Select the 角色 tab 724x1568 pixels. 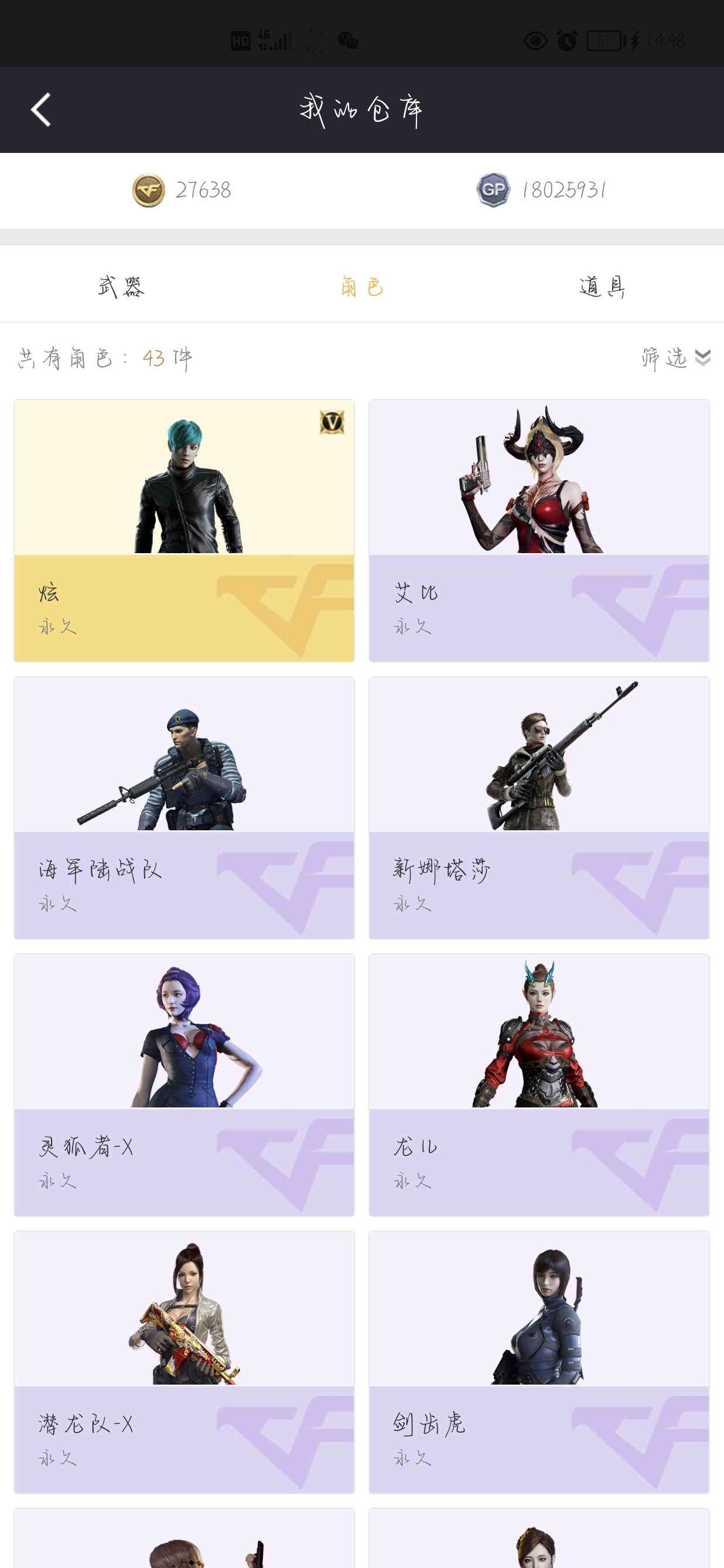[362, 286]
